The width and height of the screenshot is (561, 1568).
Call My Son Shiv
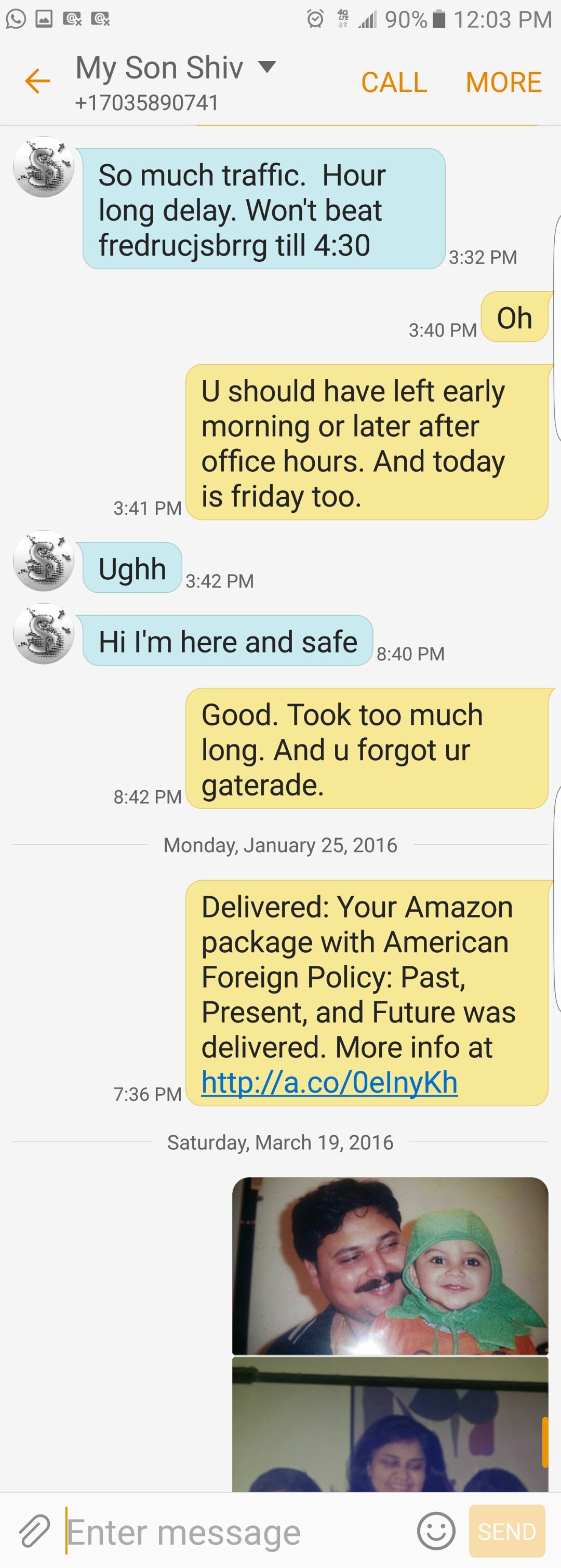click(394, 82)
